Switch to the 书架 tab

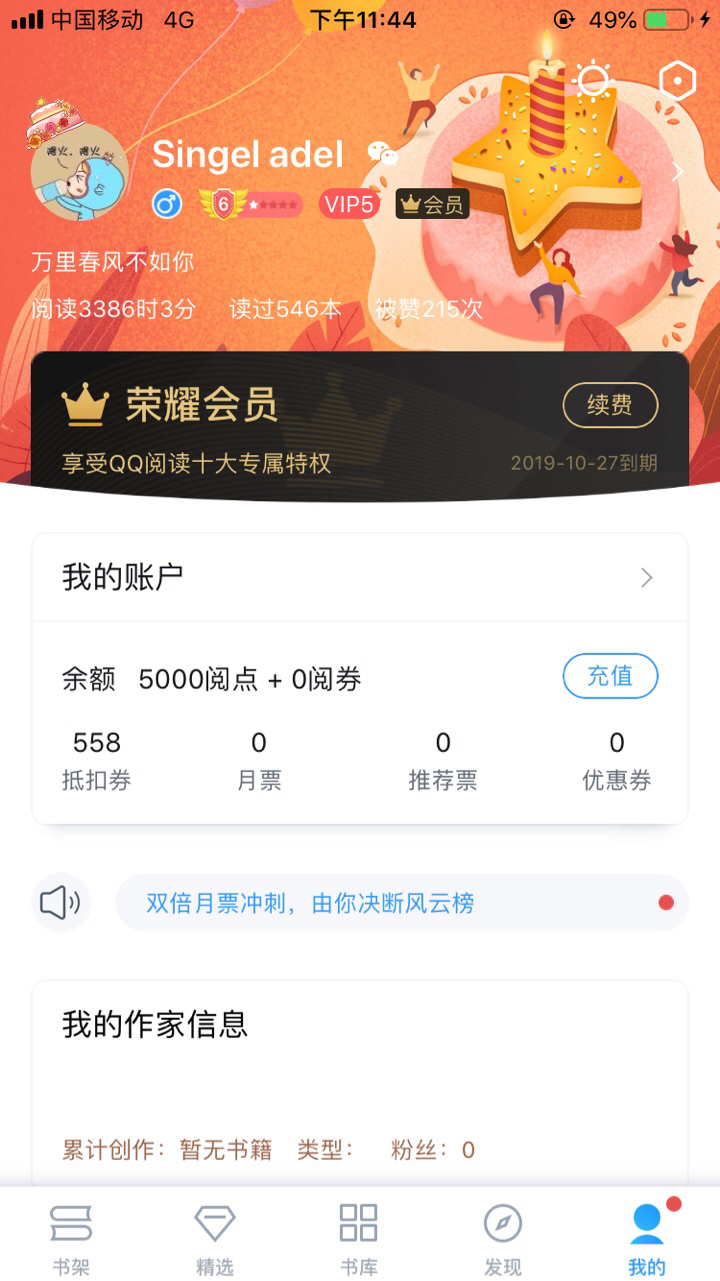point(71,1240)
